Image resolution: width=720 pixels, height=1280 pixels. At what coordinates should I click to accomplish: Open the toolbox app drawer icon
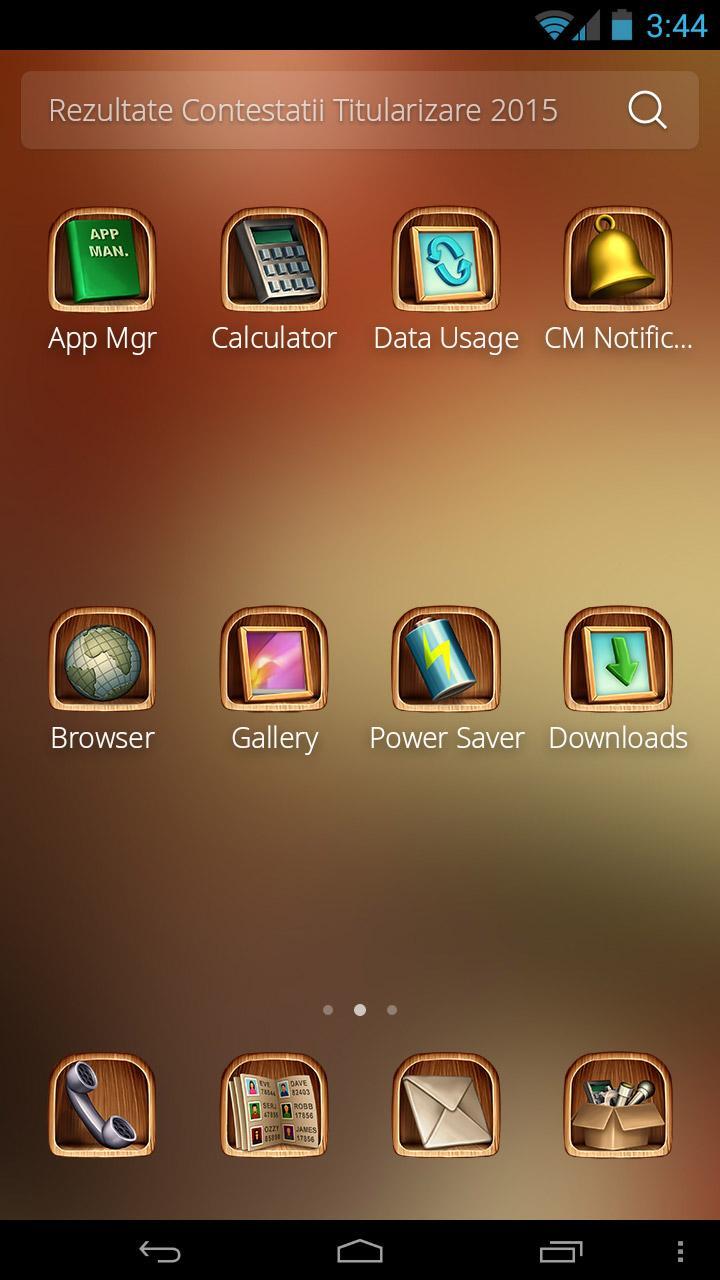(618, 1105)
